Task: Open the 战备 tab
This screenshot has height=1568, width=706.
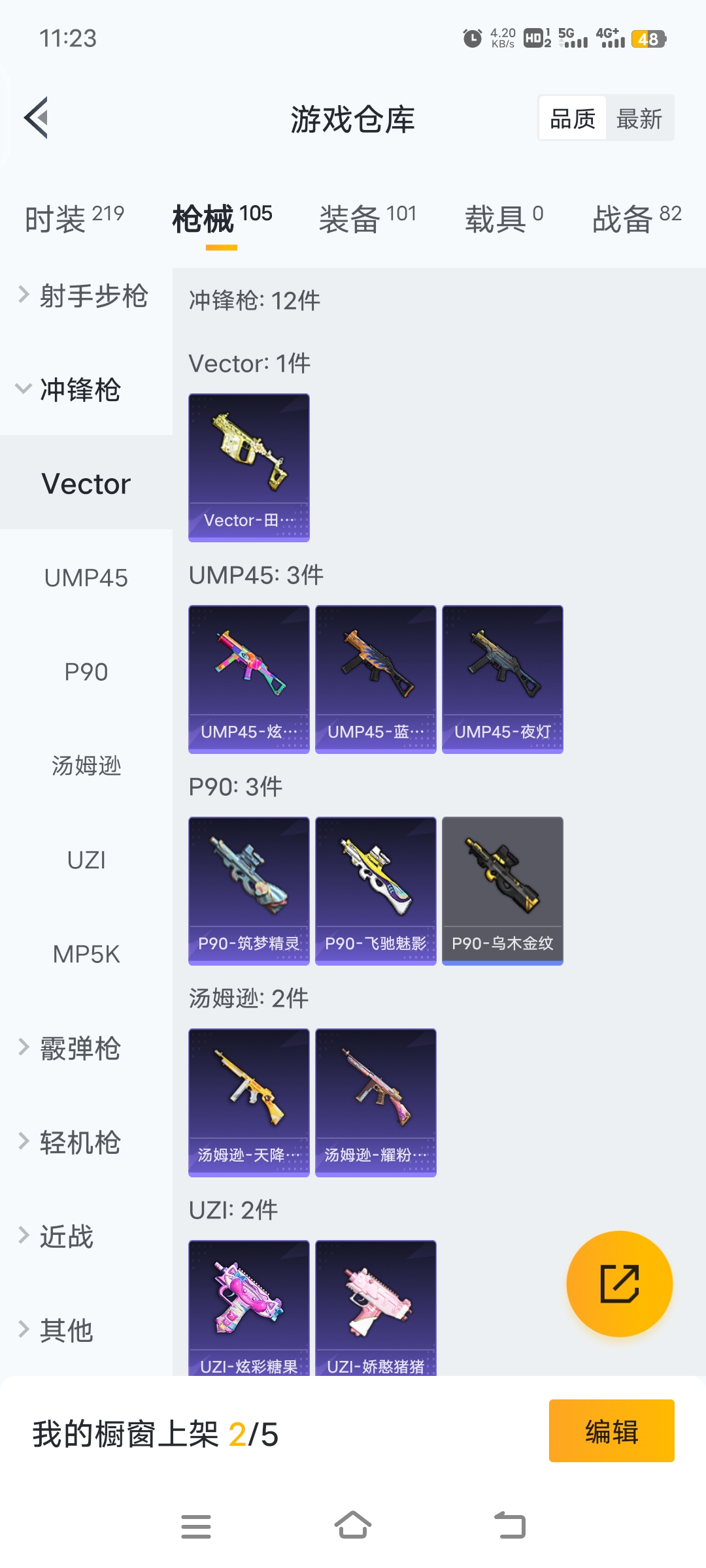Action: pyautogui.click(x=636, y=218)
